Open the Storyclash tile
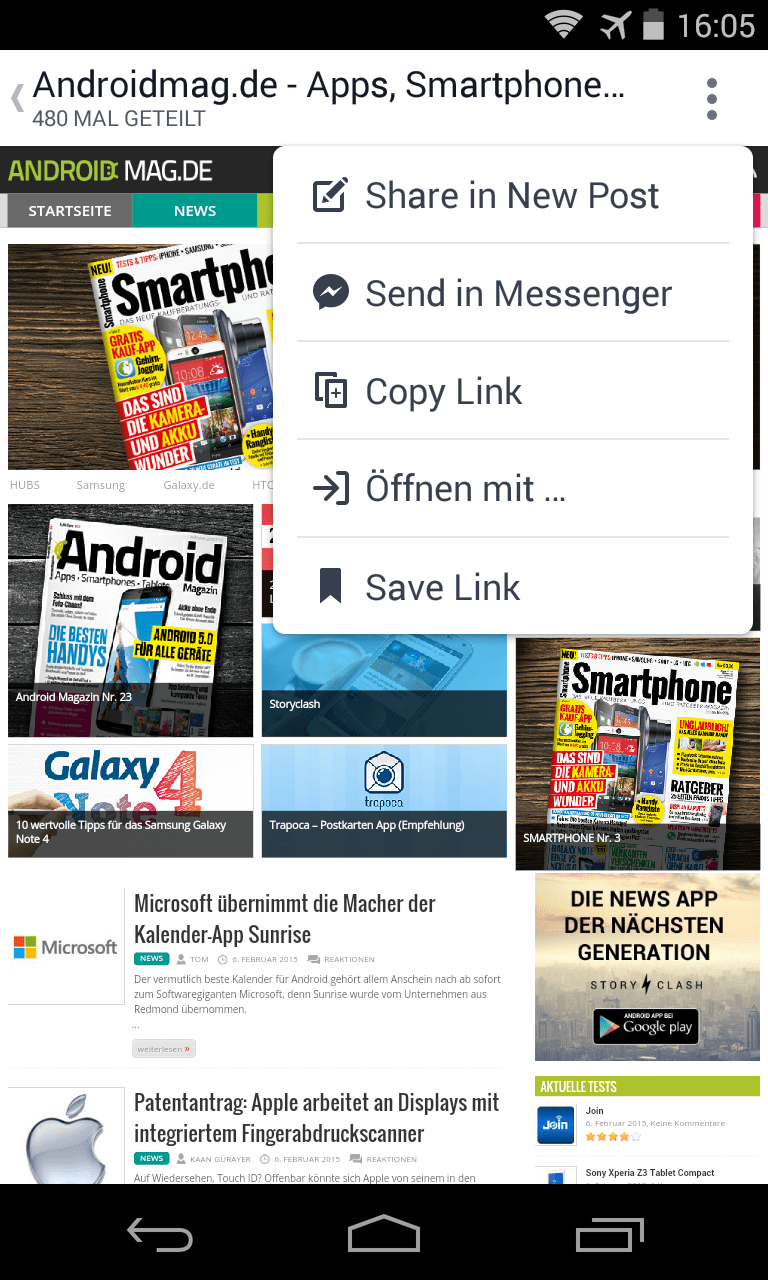 click(384, 682)
